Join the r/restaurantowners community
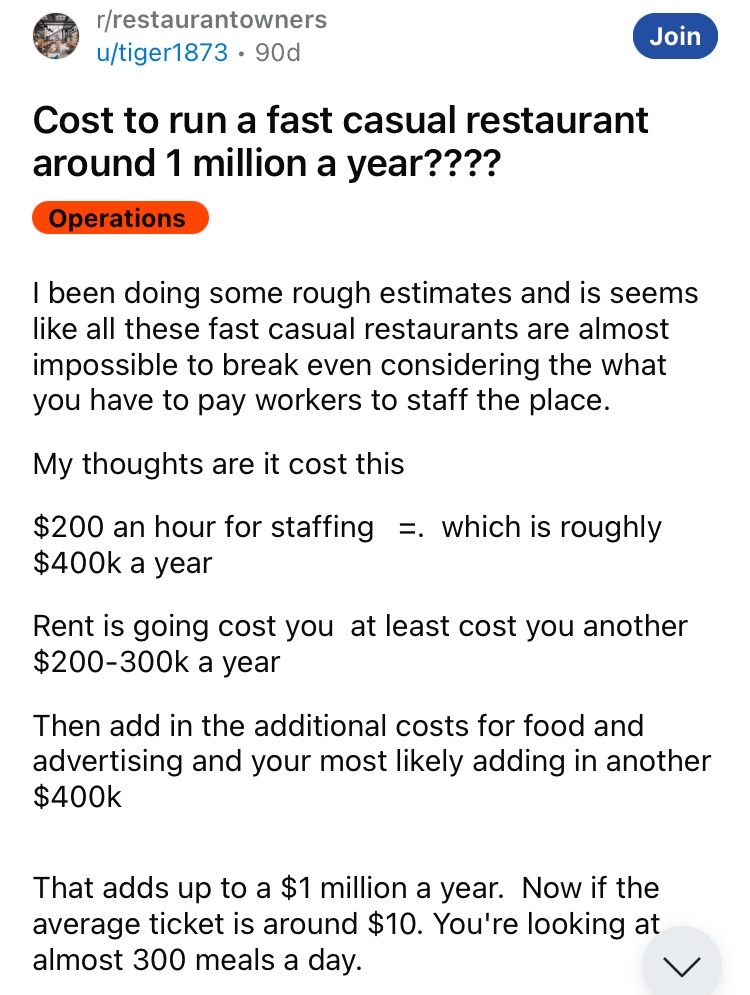This screenshot has height=995, width=750. (675, 36)
